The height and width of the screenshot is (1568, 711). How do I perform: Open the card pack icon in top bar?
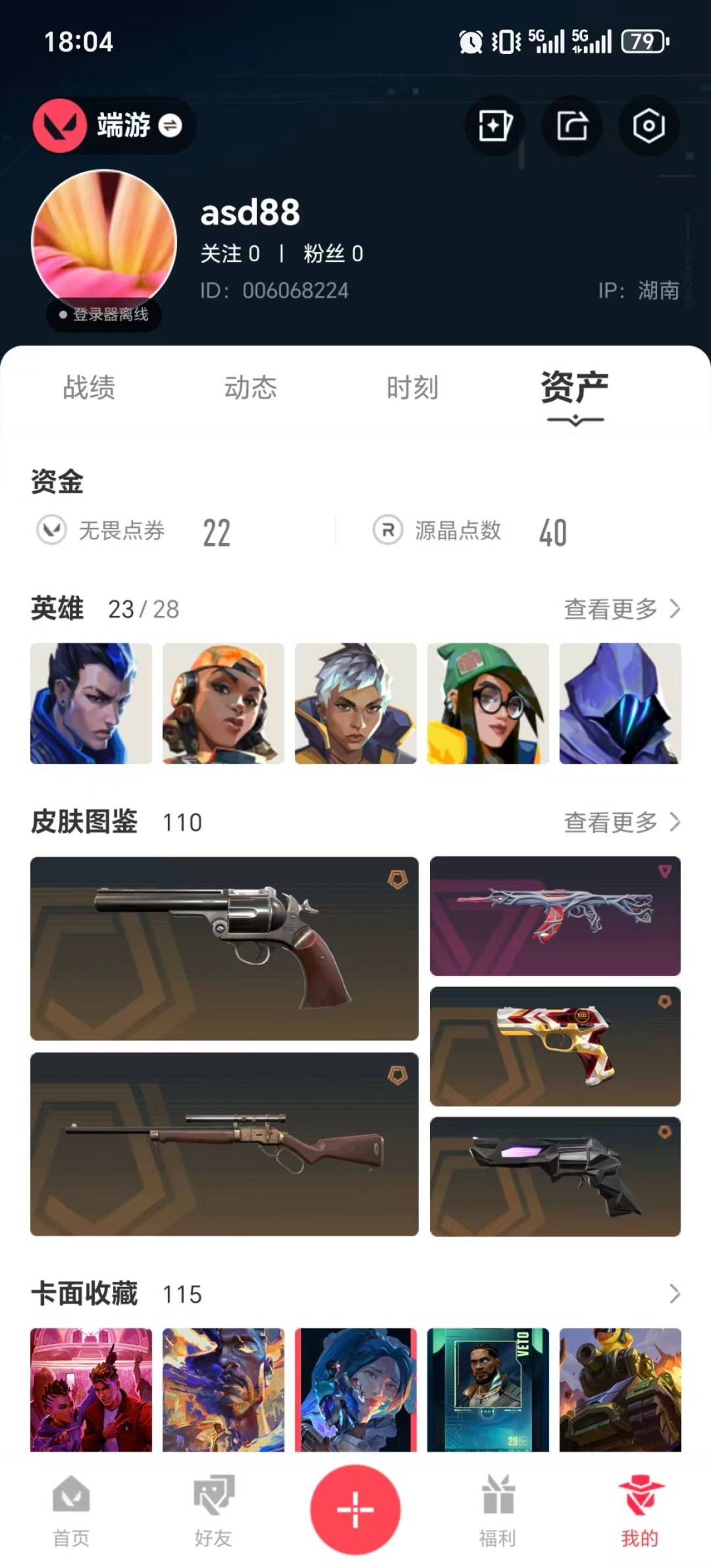tap(494, 127)
